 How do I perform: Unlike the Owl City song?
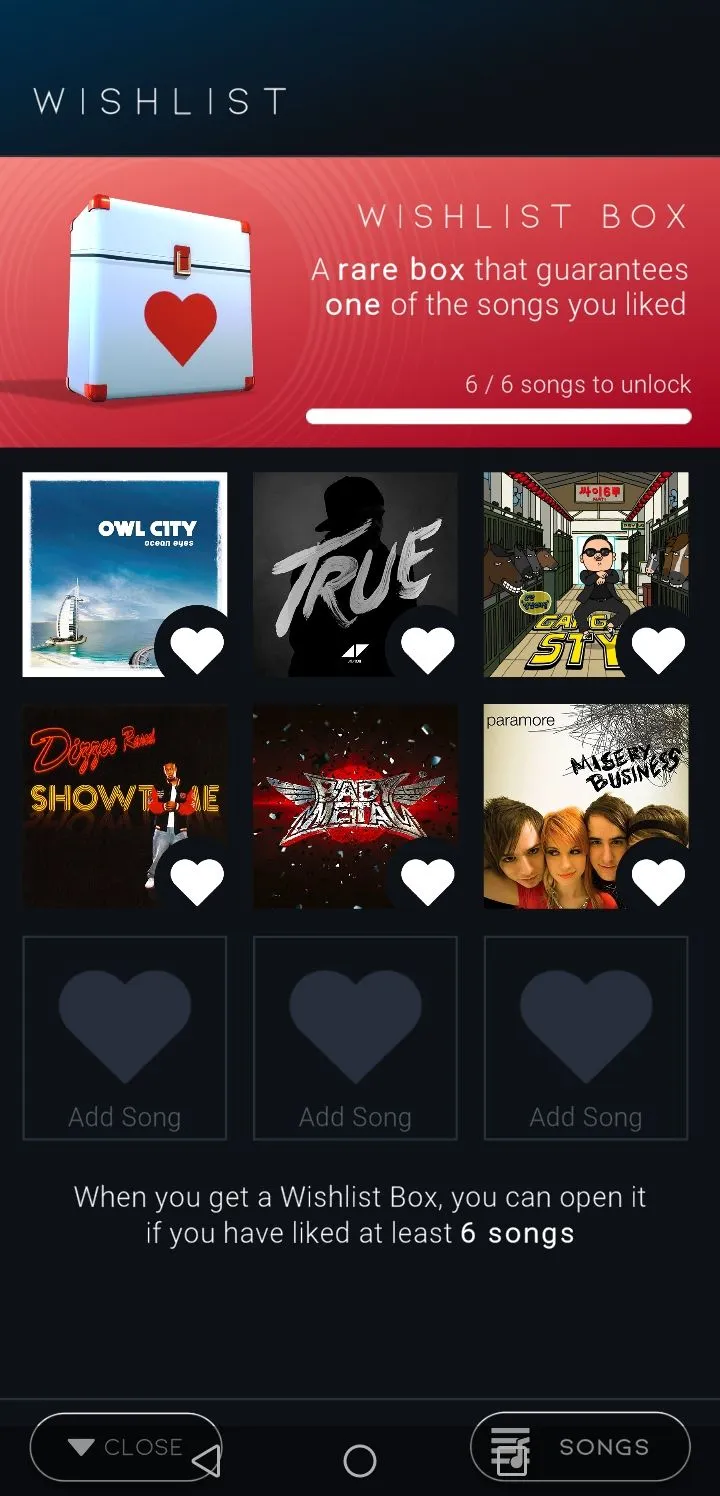coord(197,650)
